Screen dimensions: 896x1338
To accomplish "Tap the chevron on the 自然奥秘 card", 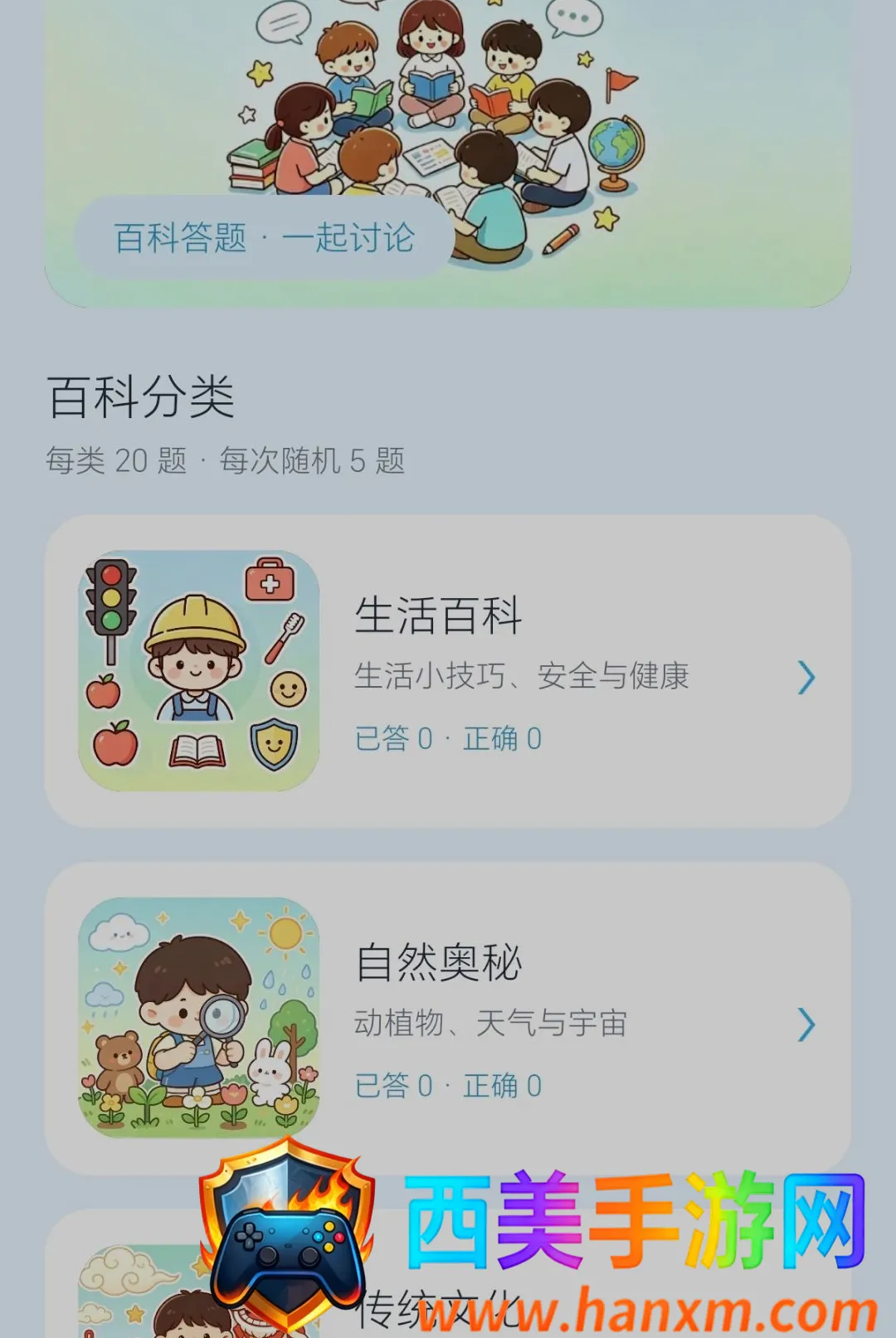I will click(806, 1024).
